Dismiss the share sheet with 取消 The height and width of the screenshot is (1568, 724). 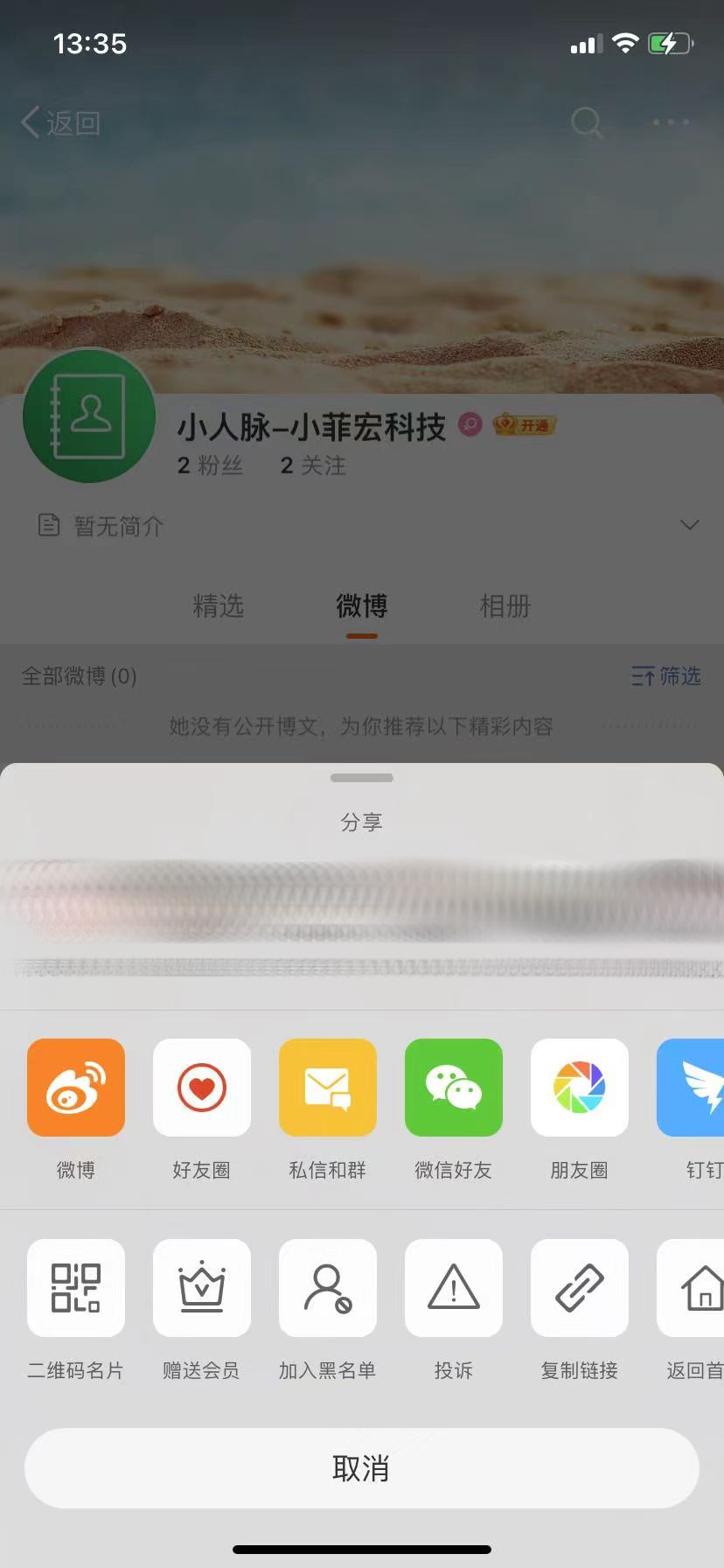point(362,1468)
